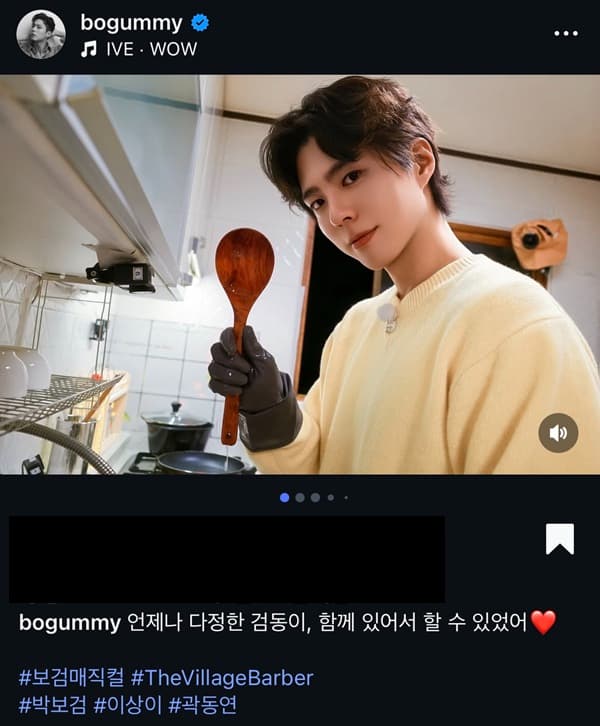Open bogummy's profile from the header username
Image resolution: width=600 pixels, height=726 pixels.
[130, 22]
